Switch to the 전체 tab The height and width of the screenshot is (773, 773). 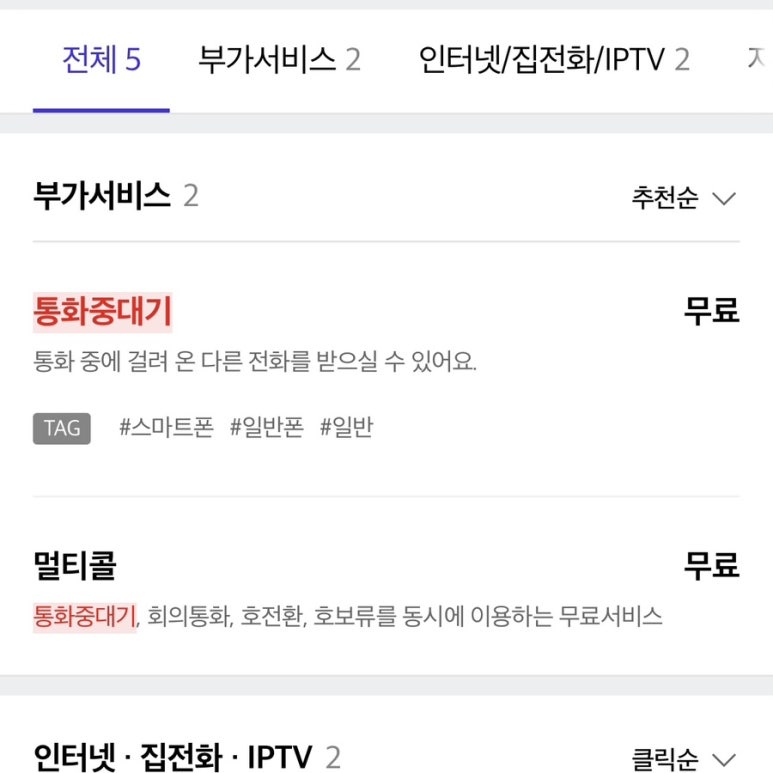click(101, 61)
